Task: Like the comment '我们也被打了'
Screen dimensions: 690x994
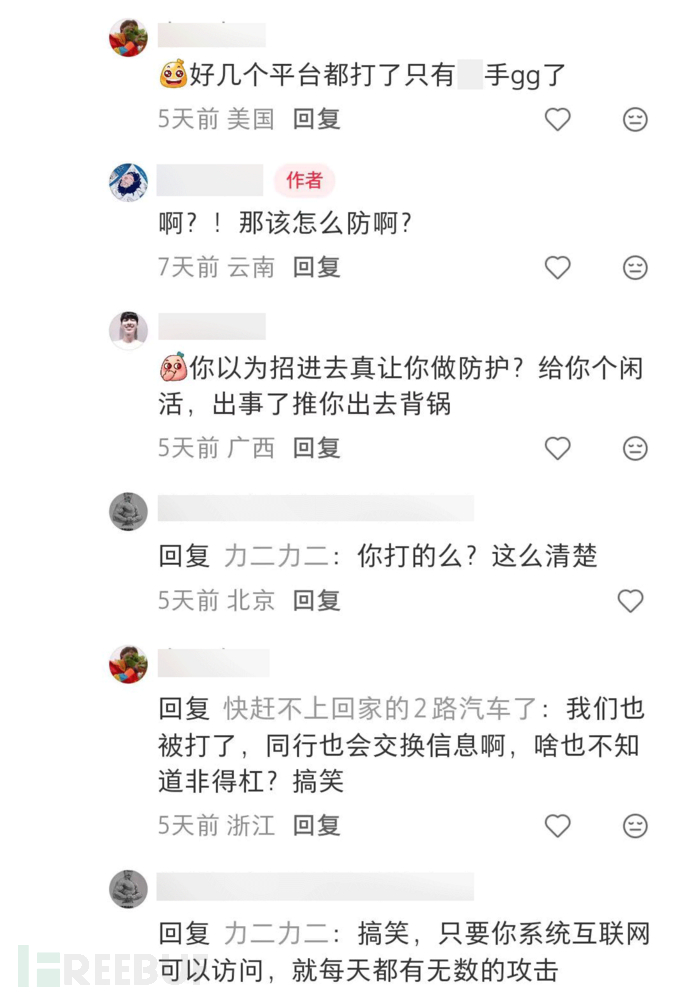Action: (x=557, y=826)
